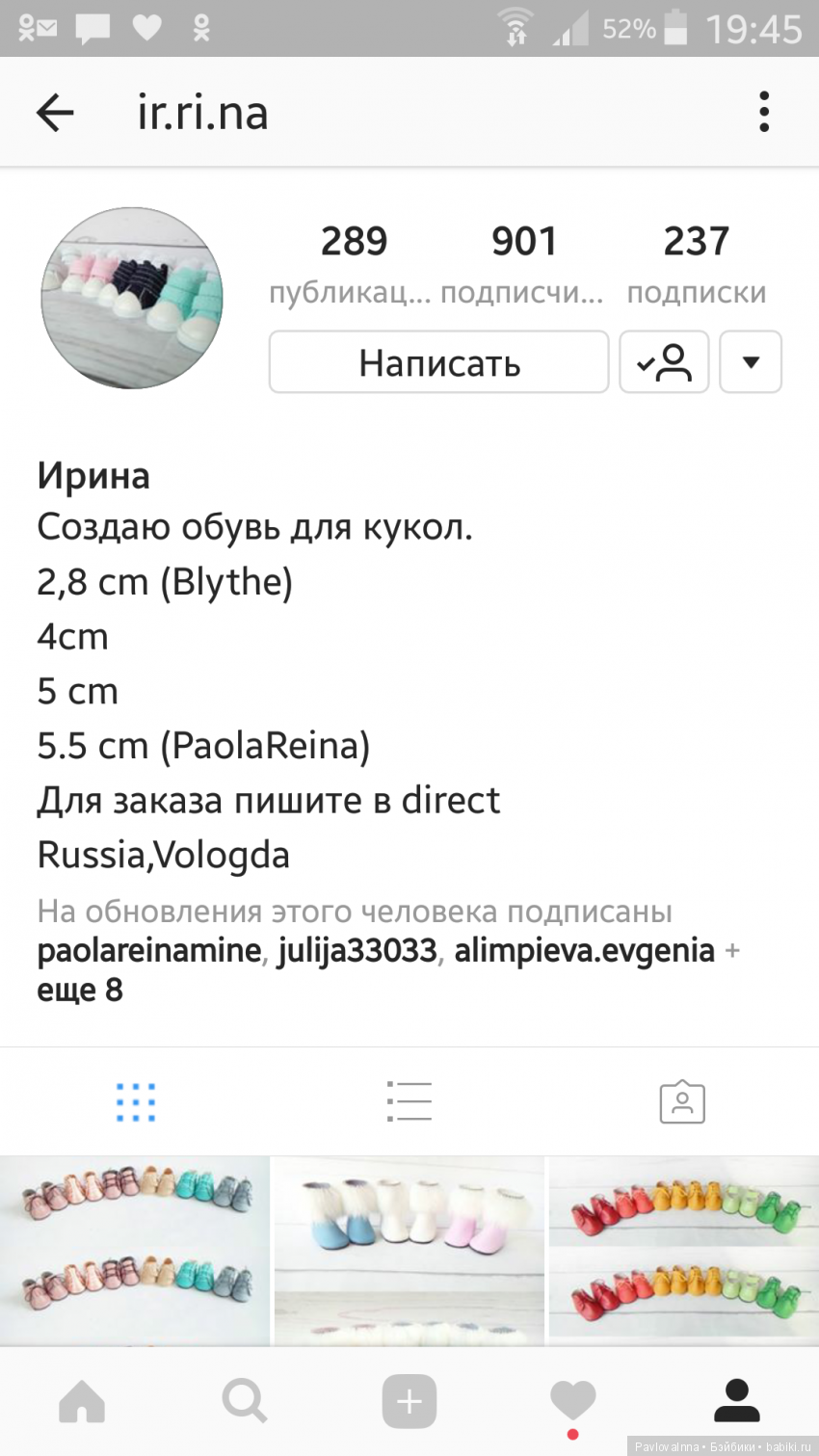Viewport: 819px width, 1456px height.
Task: Open follower paolareinamine's profile link
Action: pos(149,951)
